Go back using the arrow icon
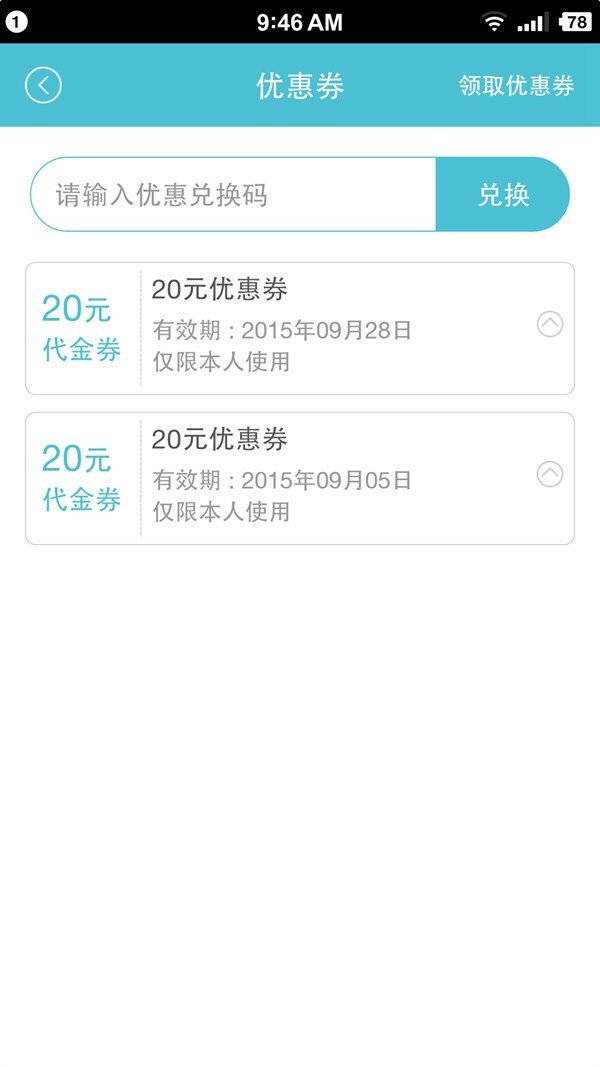Screen dimensions: 600x1067 point(43,85)
